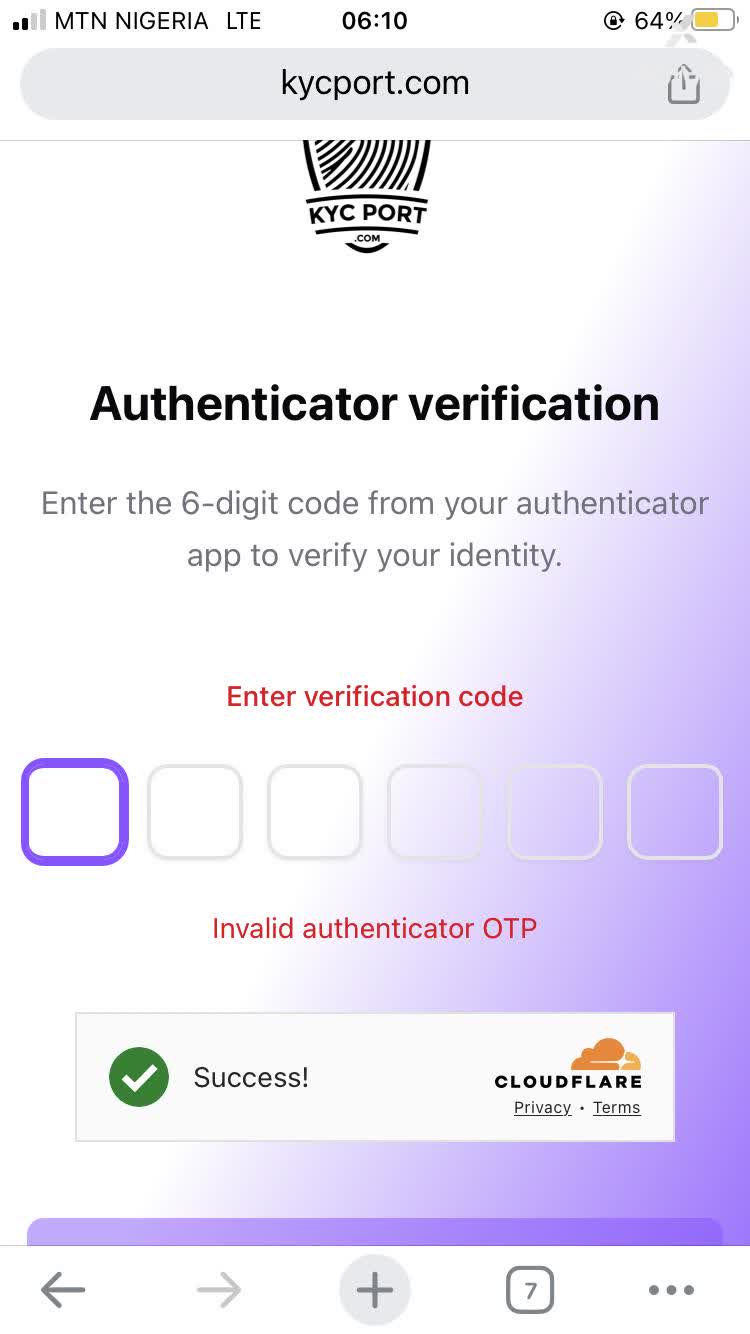Open a new browser tab

point(375,1290)
